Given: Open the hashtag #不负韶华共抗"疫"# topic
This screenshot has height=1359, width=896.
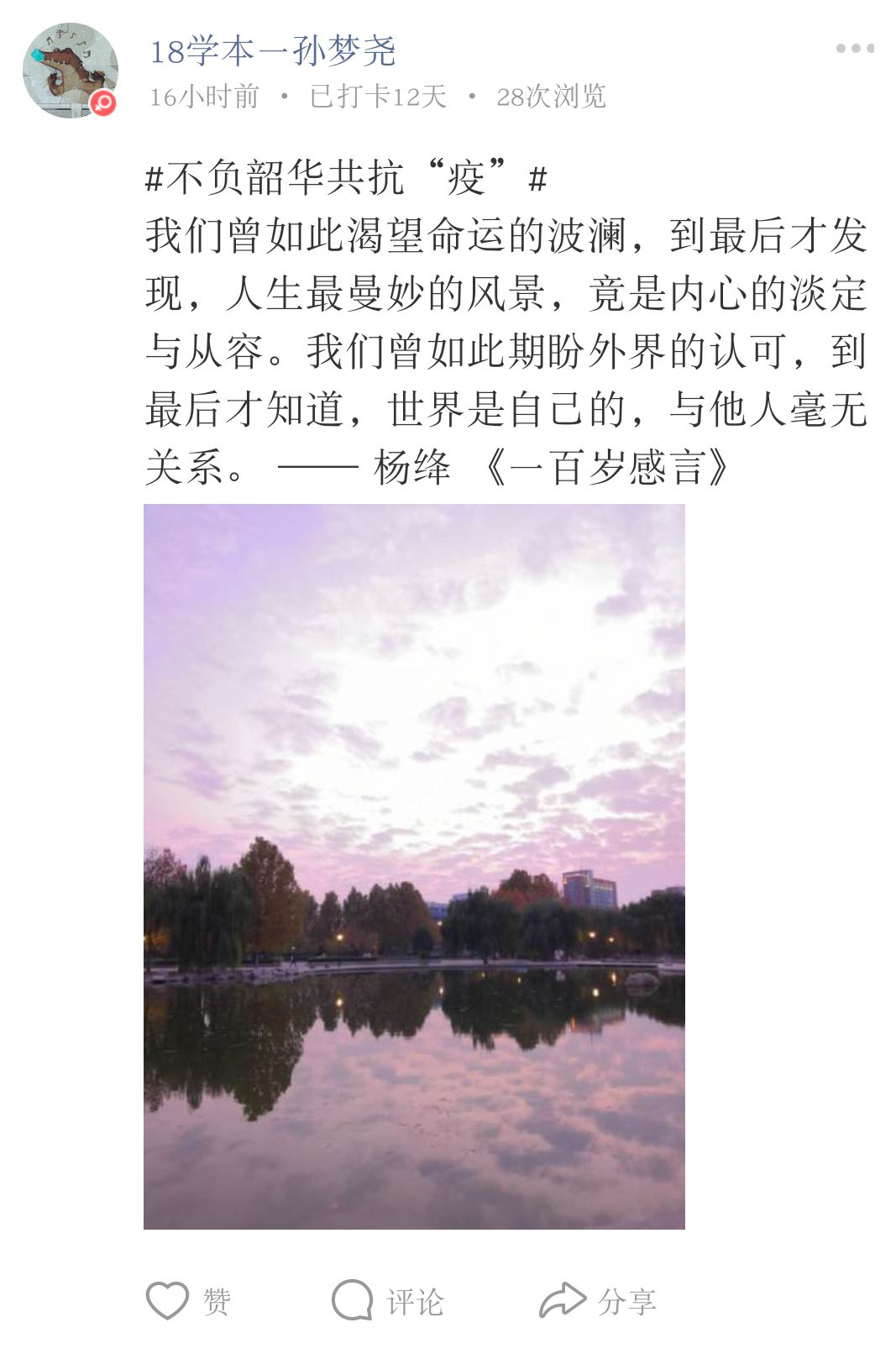Looking at the screenshot, I should (346, 178).
